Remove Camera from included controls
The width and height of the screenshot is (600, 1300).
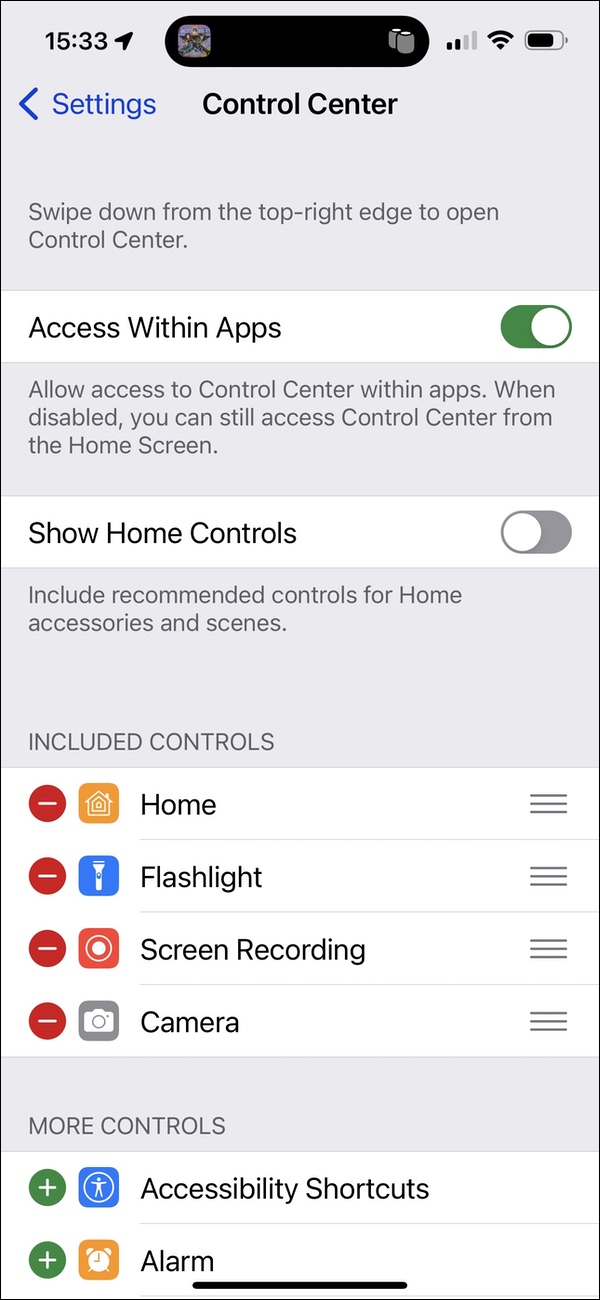[x=47, y=1022]
